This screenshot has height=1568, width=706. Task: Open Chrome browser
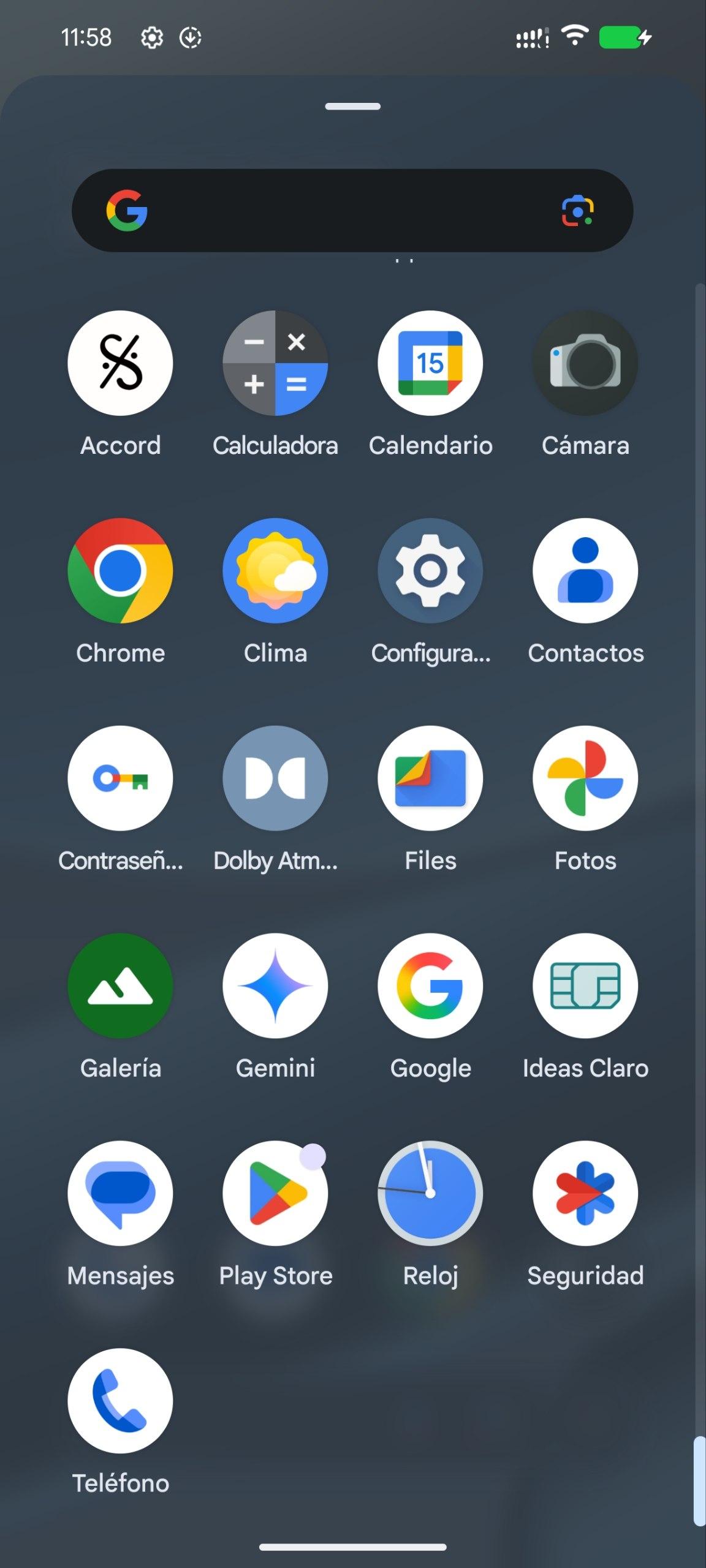coord(120,571)
